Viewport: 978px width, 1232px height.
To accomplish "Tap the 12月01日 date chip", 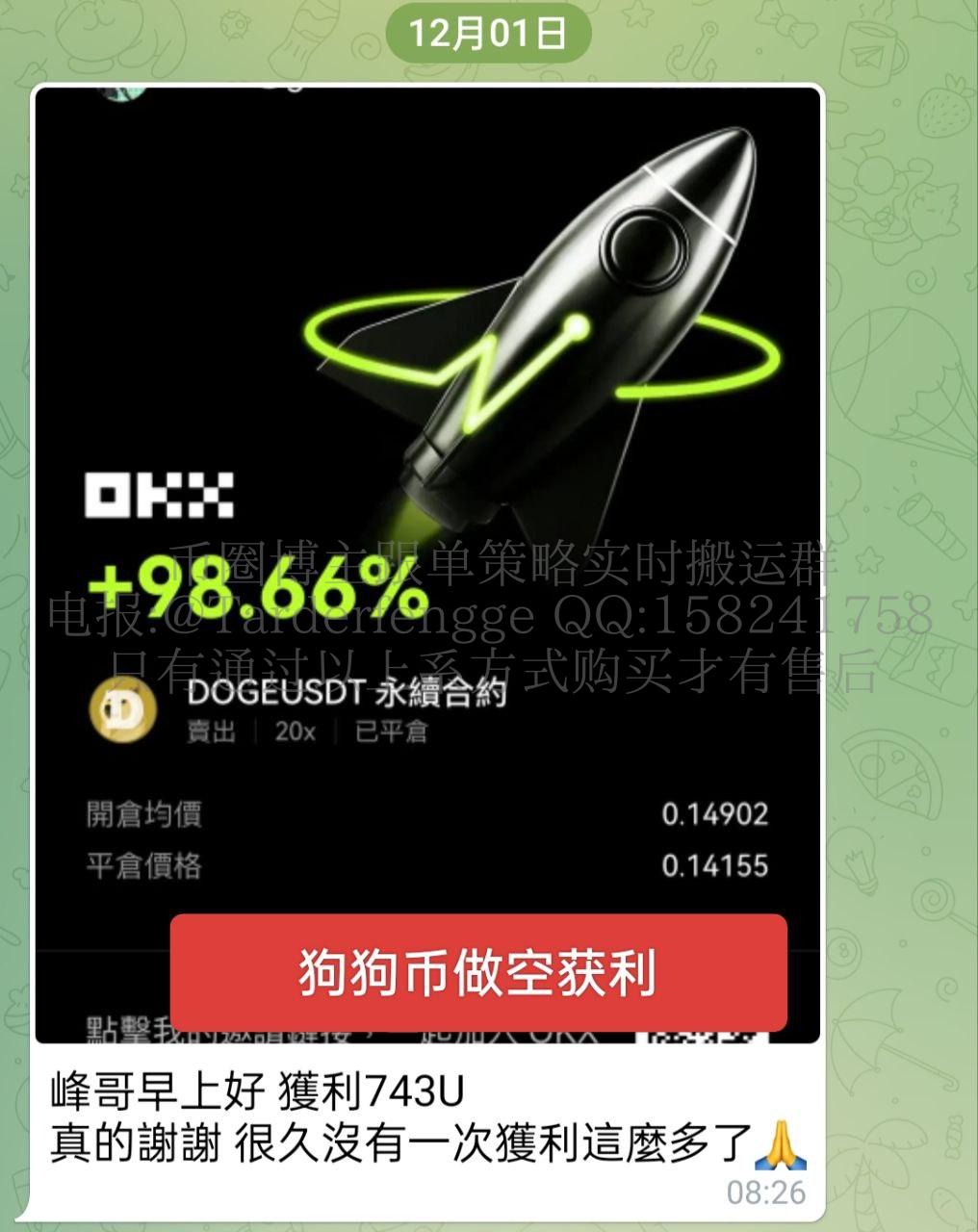I will 488,34.
